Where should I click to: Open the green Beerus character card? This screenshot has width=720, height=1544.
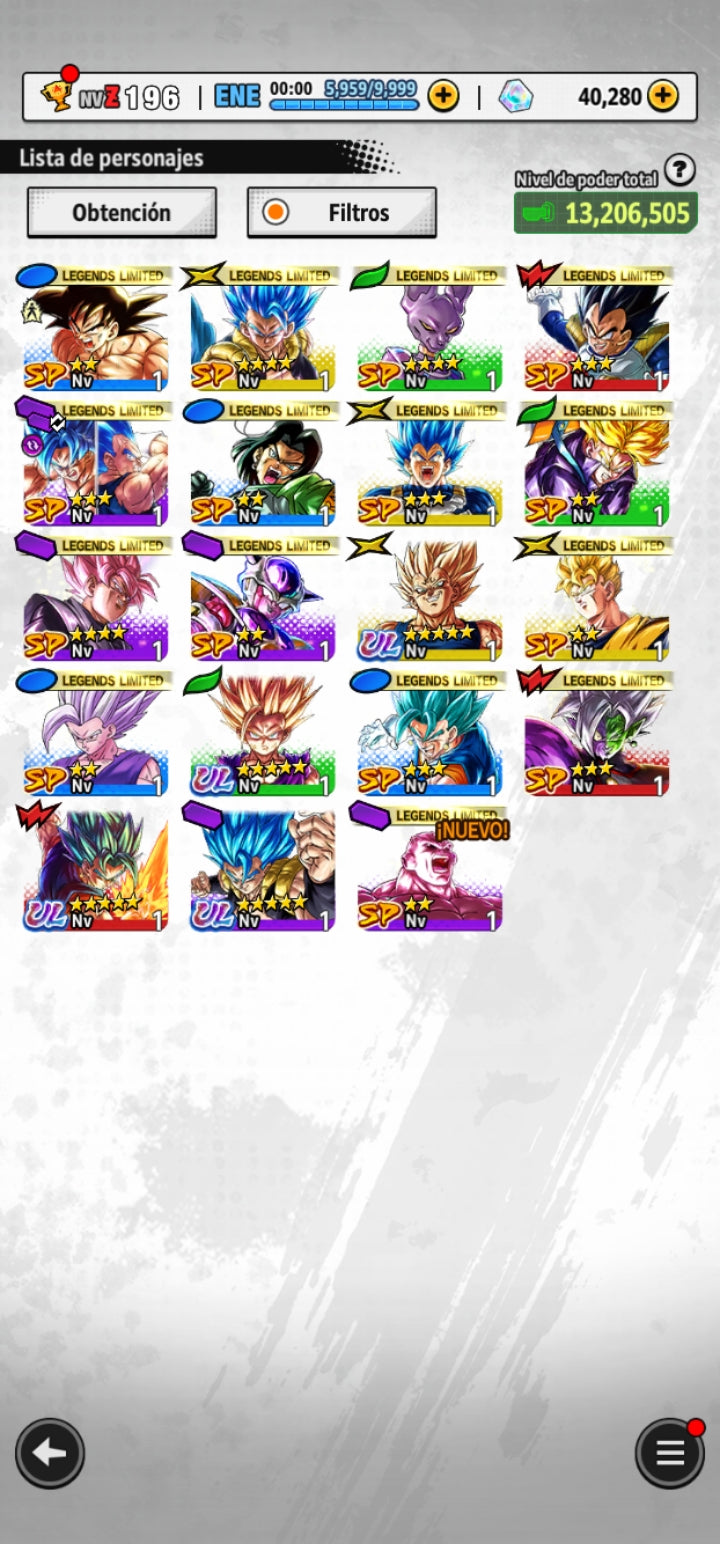pos(430,330)
